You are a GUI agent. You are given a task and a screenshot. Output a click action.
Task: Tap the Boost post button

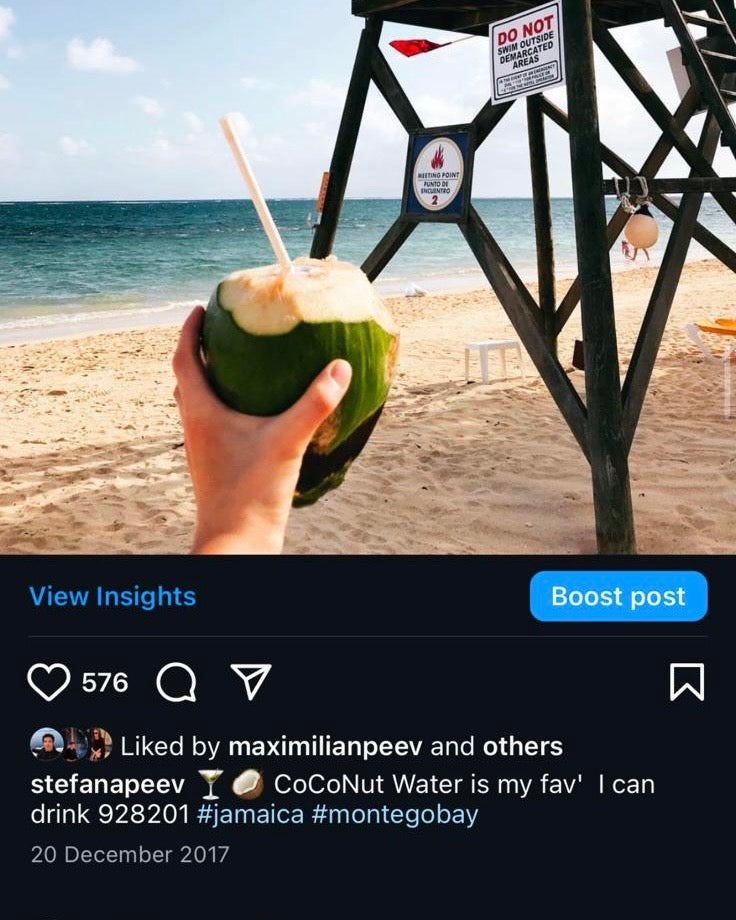[x=618, y=597]
